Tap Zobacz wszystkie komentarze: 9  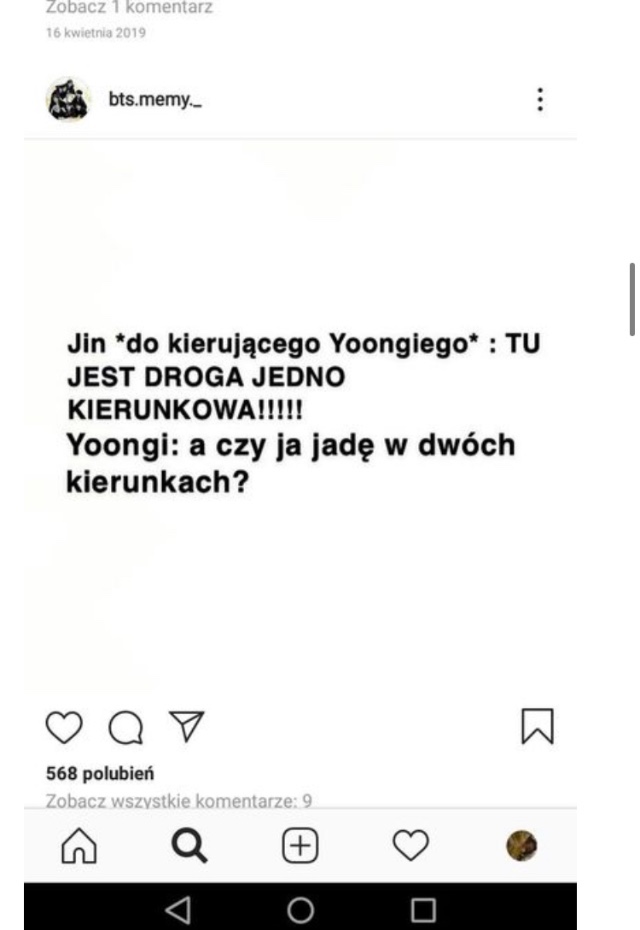pyautogui.click(x=179, y=801)
